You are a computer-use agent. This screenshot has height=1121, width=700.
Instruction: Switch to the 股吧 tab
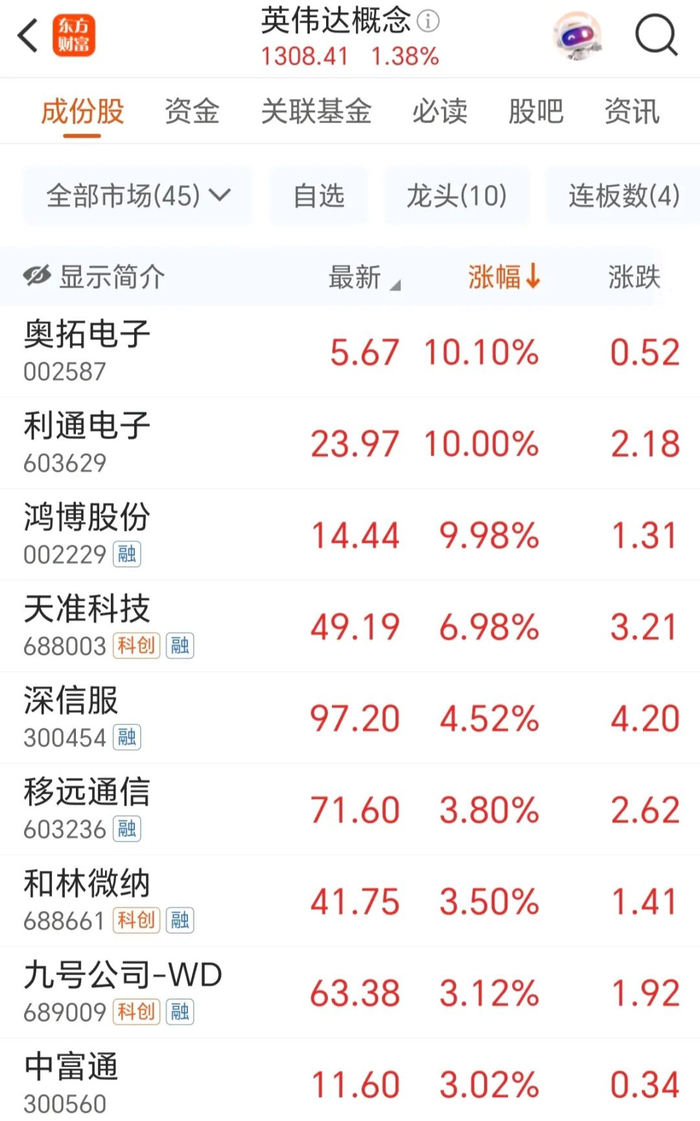click(x=536, y=111)
